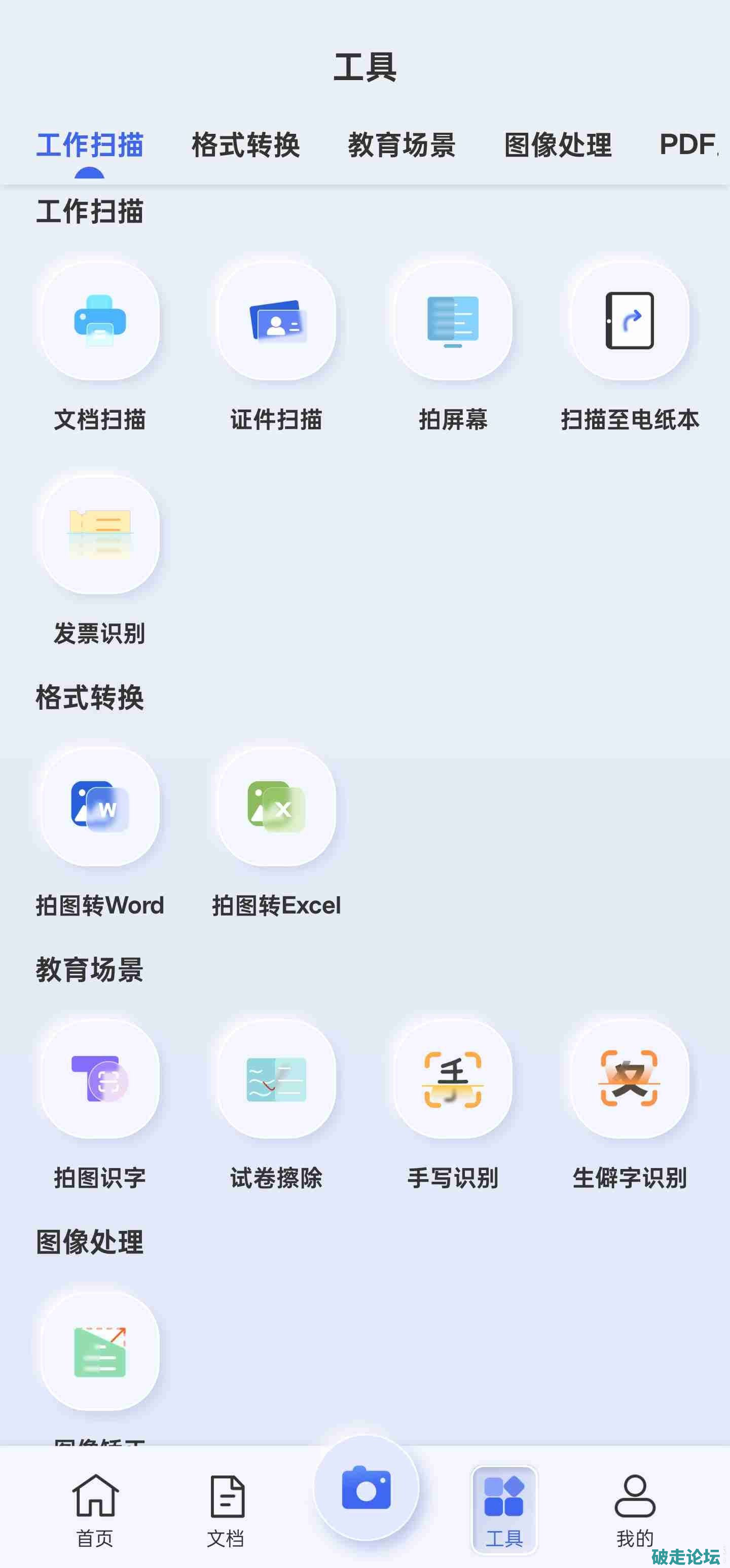
Task: Open 拍图转Word converter
Action: click(x=100, y=807)
